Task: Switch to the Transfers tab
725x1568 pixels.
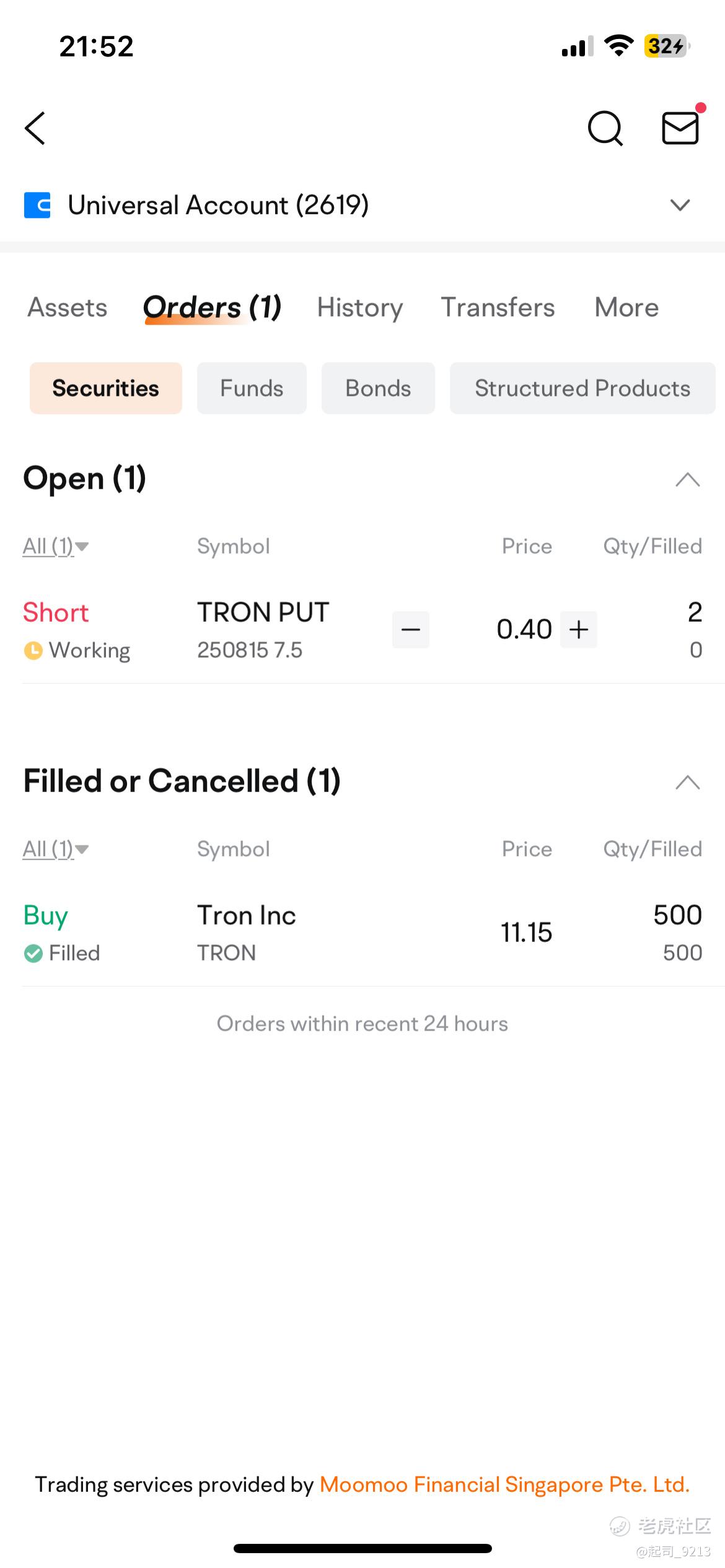Action: click(x=498, y=308)
